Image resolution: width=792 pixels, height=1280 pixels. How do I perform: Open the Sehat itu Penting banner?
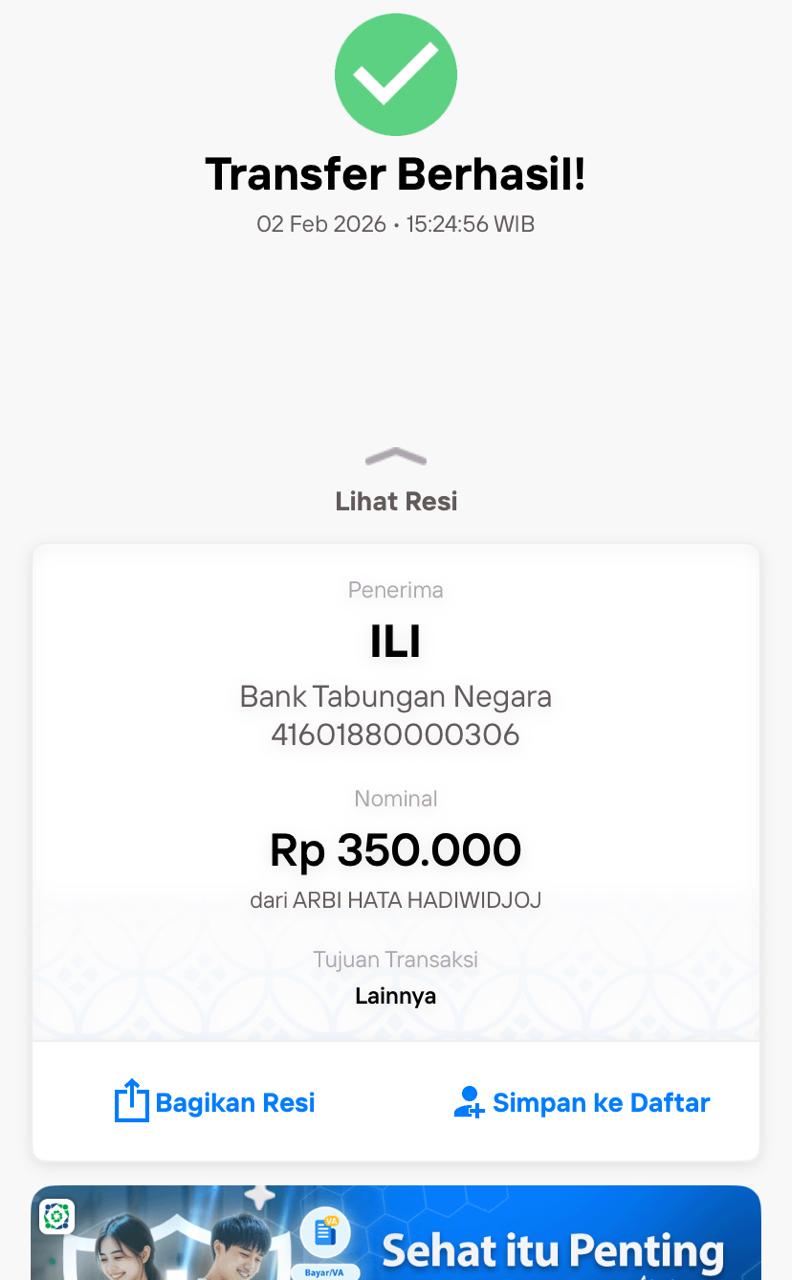coord(396,1233)
